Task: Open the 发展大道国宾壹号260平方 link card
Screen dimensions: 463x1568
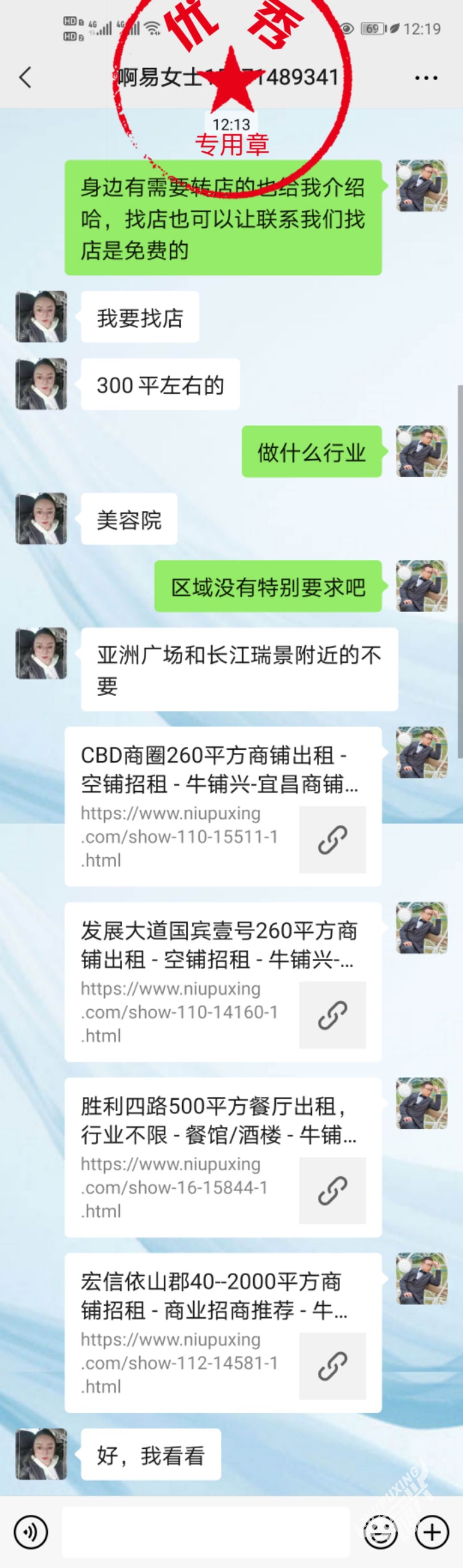Action: 222,981
